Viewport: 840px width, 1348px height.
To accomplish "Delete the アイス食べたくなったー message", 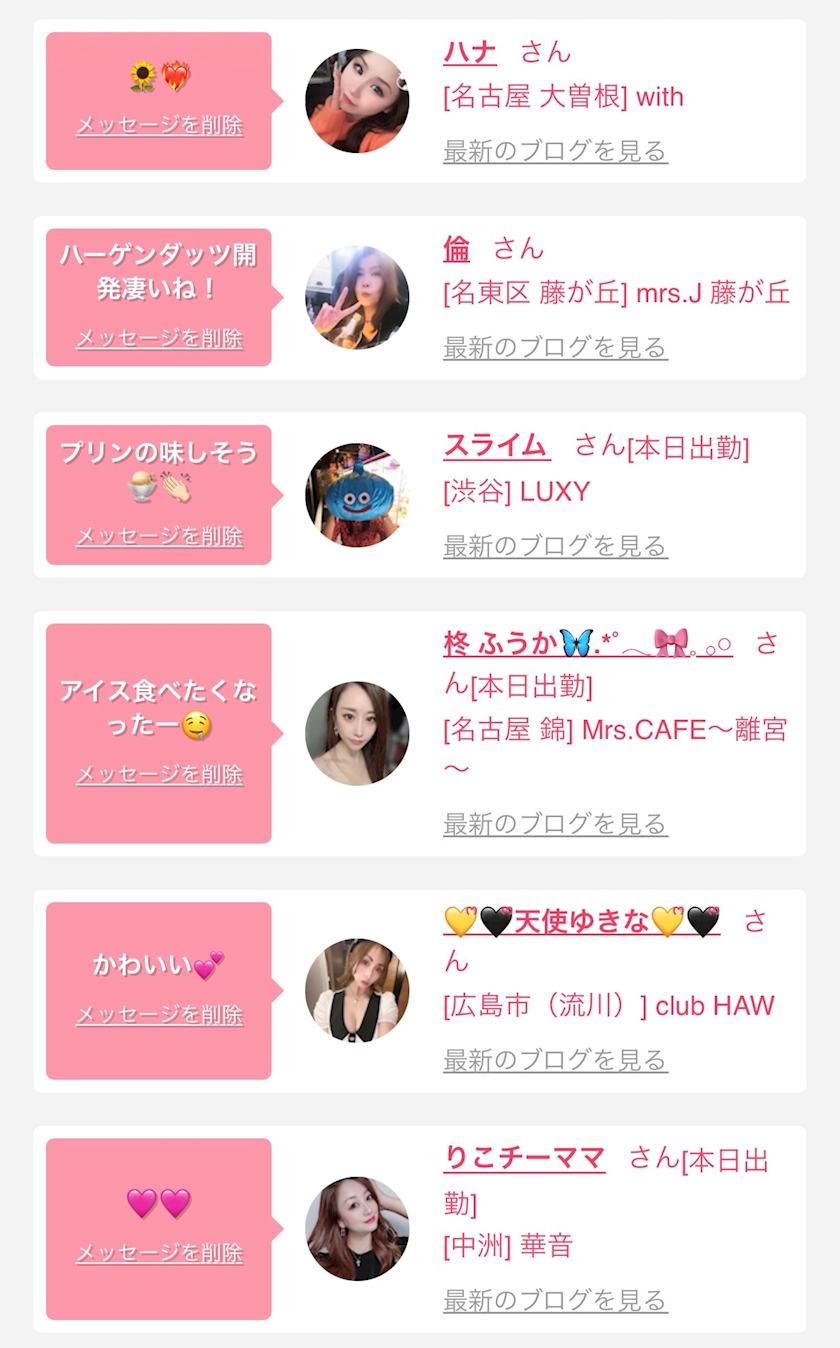I will 160,774.
